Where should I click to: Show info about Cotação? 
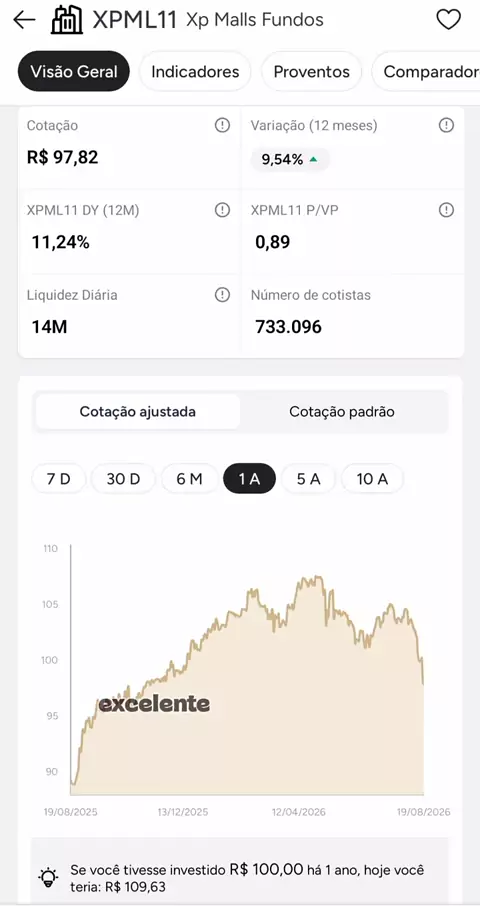(x=222, y=125)
